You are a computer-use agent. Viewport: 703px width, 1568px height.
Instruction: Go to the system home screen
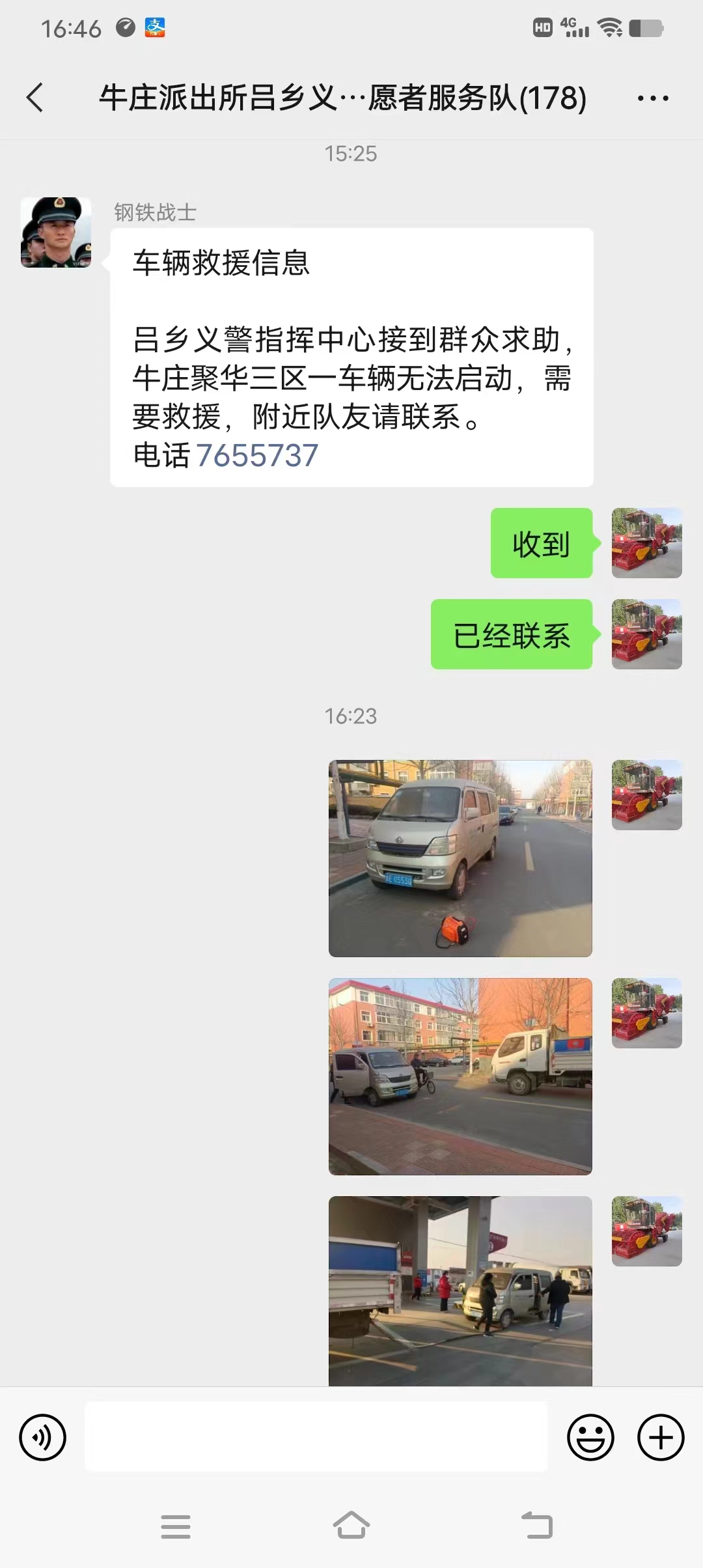[x=351, y=1526]
